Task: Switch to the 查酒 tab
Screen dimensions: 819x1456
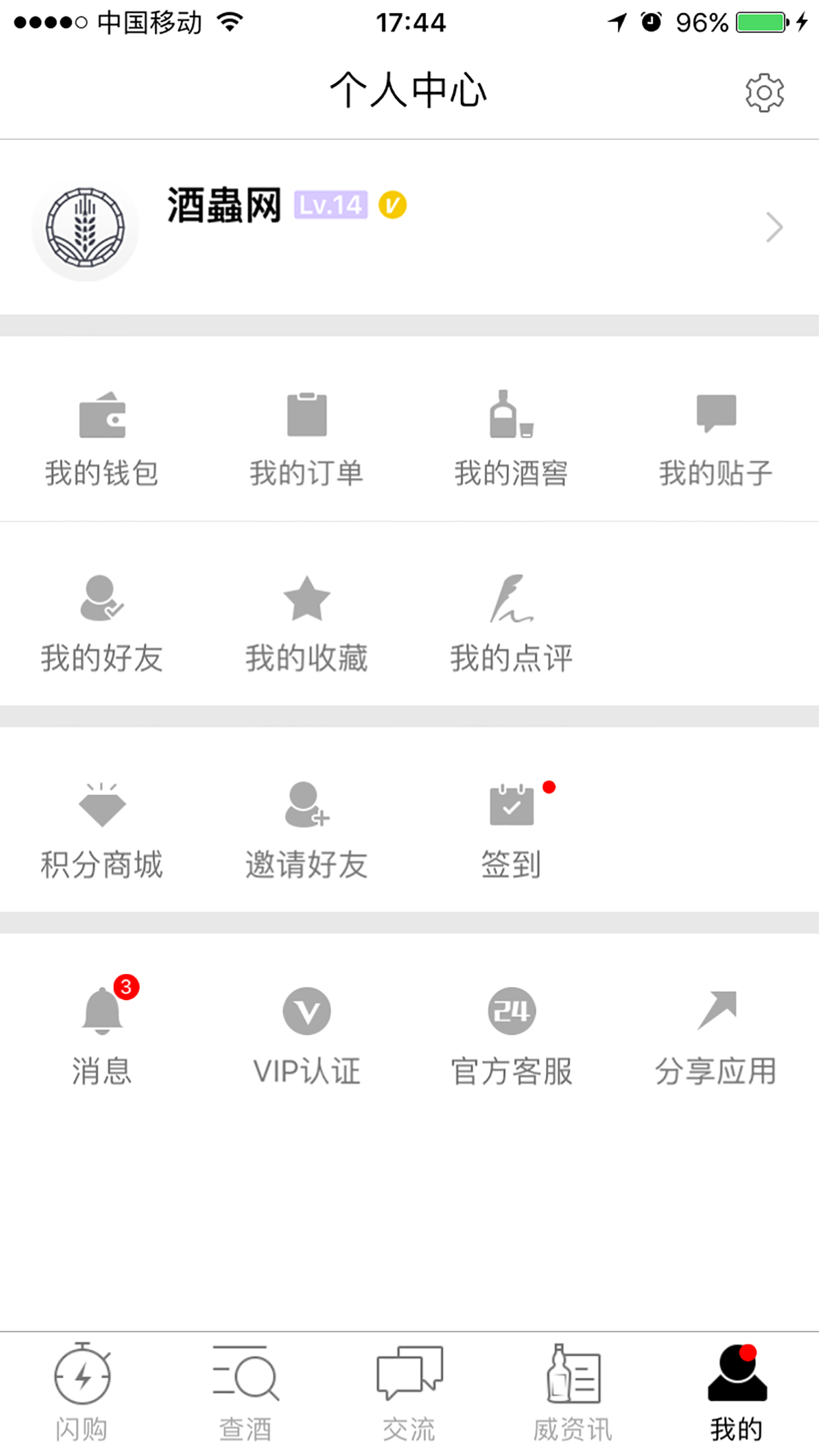Action: 245,1393
